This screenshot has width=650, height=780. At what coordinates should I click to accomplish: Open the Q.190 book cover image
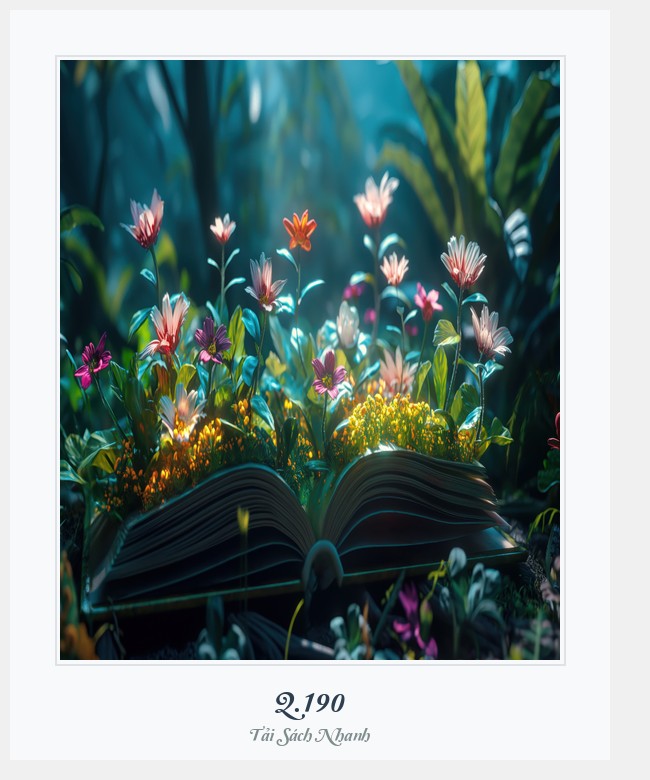(310, 360)
